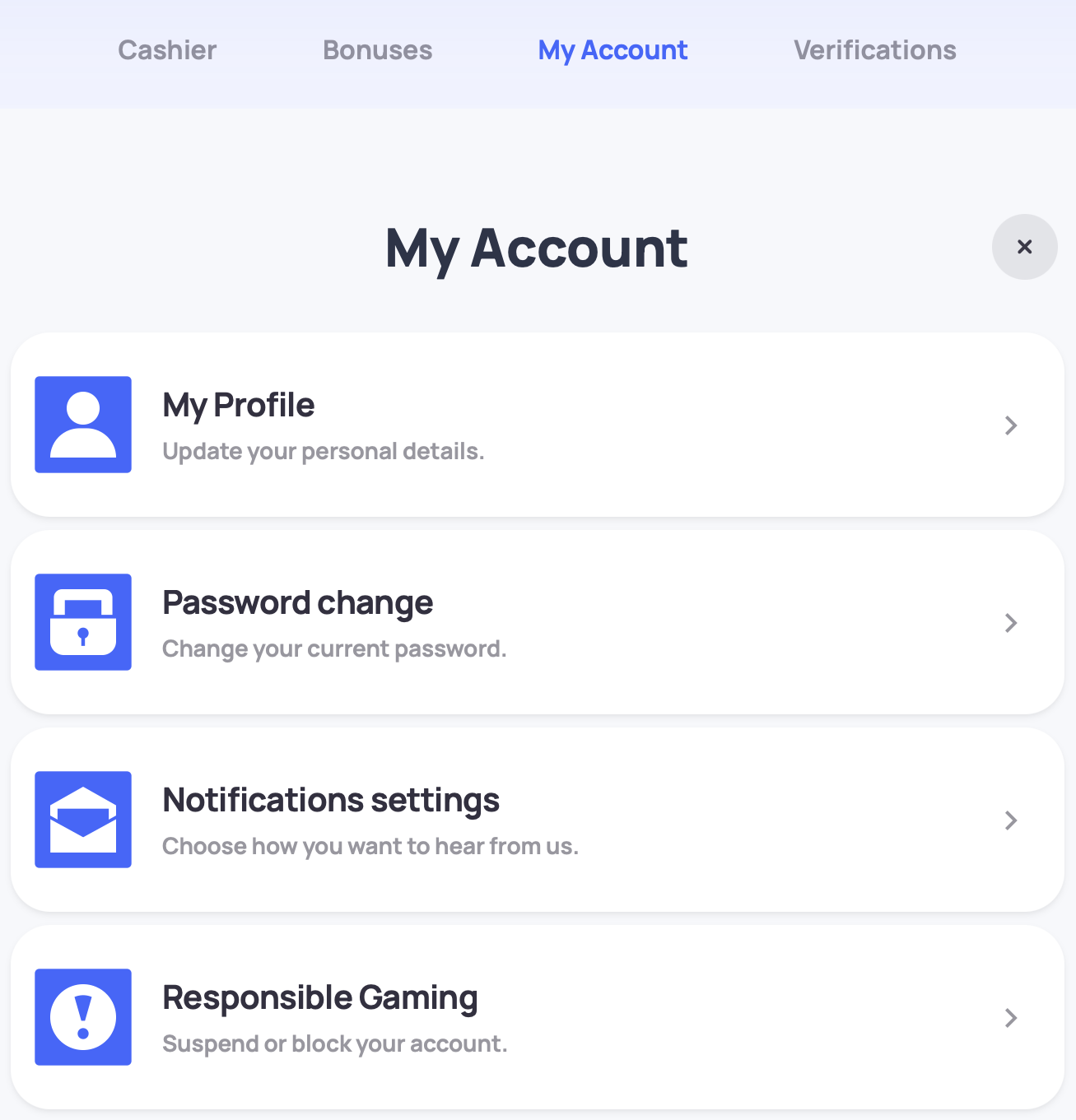Open My Profile to update details
The image size is (1076, 1120).
(x=537, y=425)
